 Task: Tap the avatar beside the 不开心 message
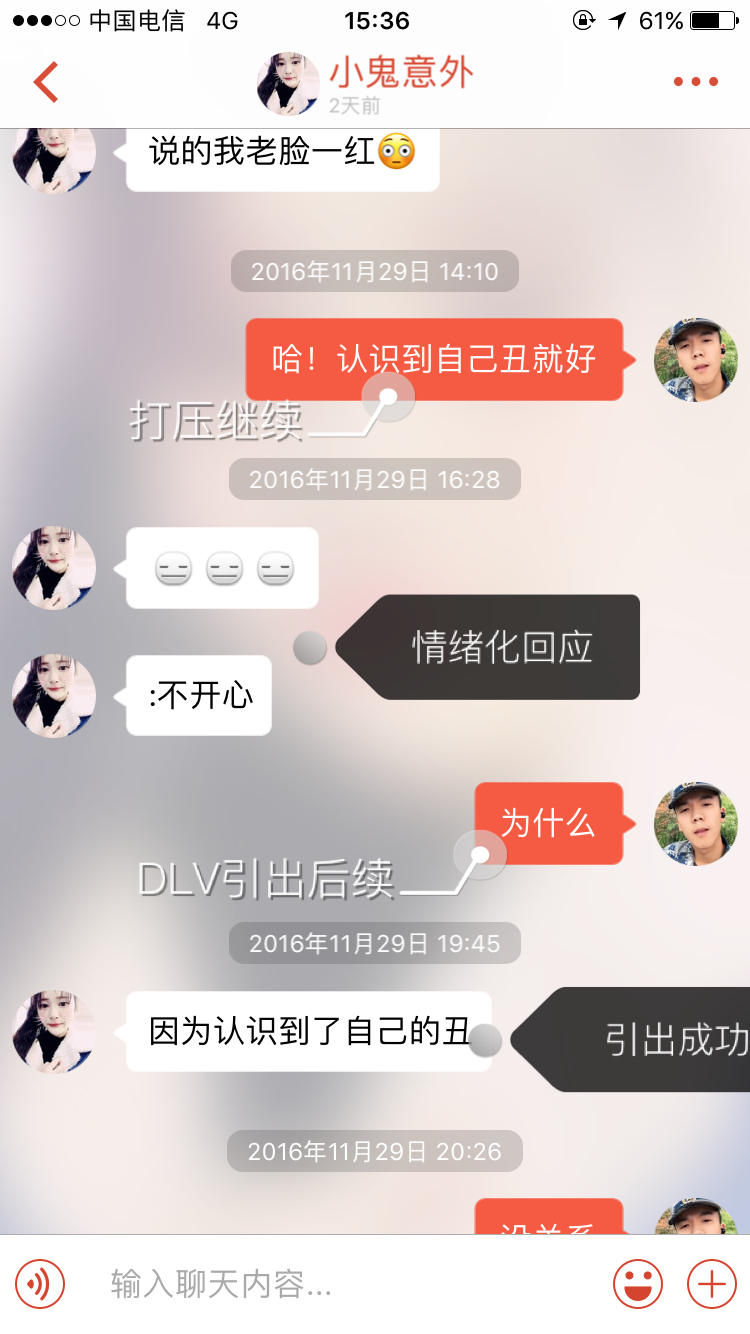pyautogui.click(x=54, y=696)
